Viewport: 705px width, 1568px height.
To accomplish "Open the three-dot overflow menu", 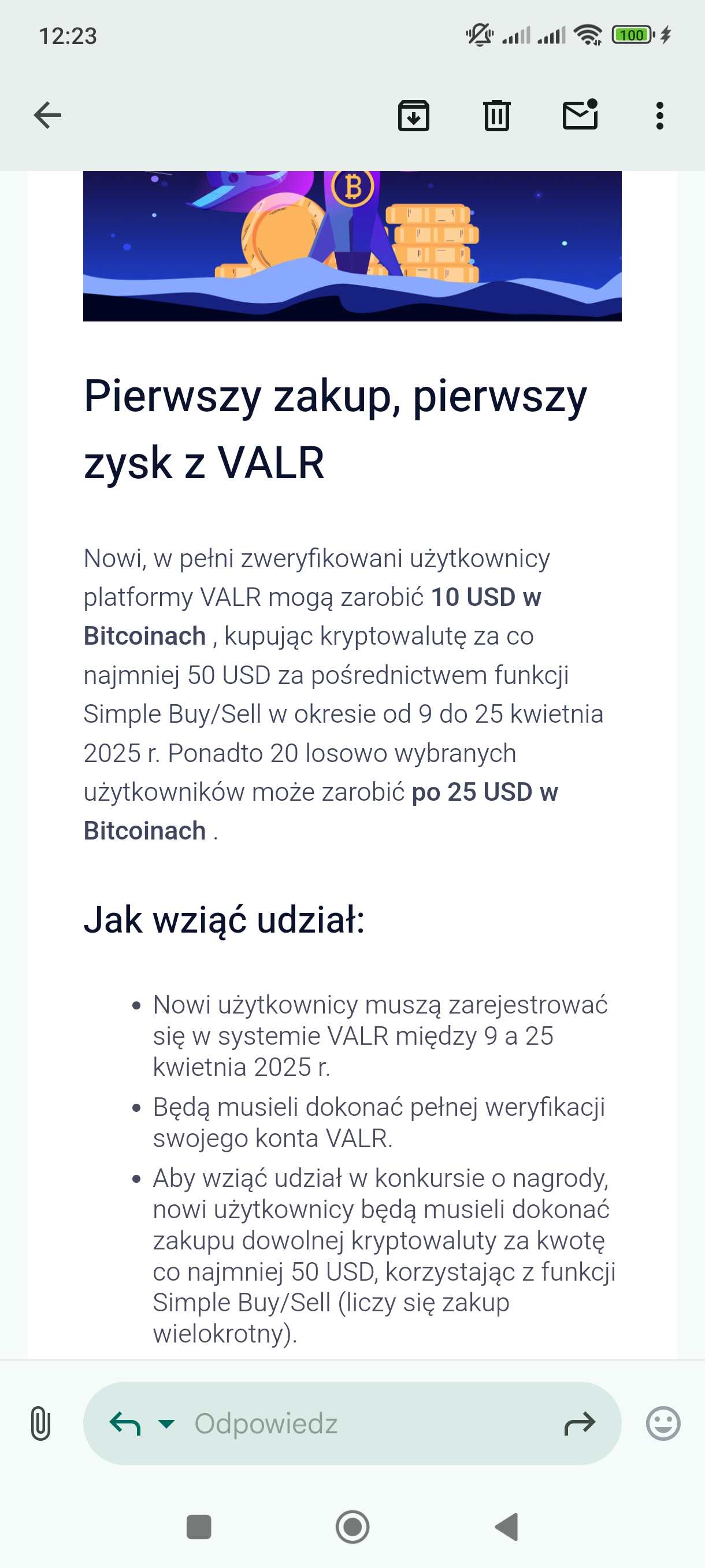I will tap(659, 115).
